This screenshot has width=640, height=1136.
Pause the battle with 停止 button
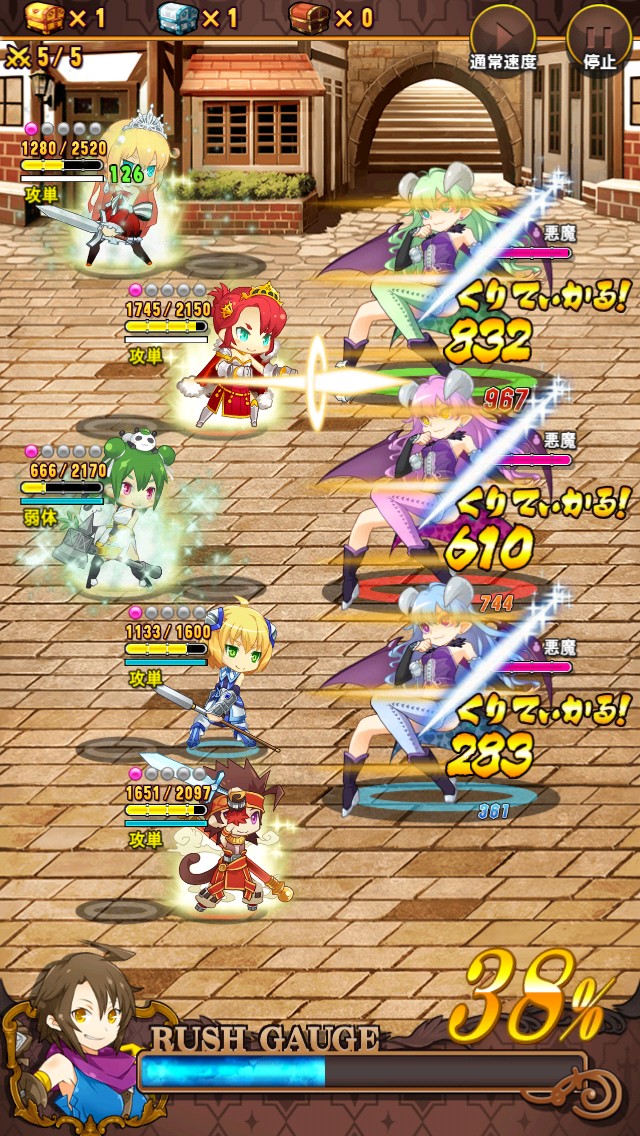[599, 38]
